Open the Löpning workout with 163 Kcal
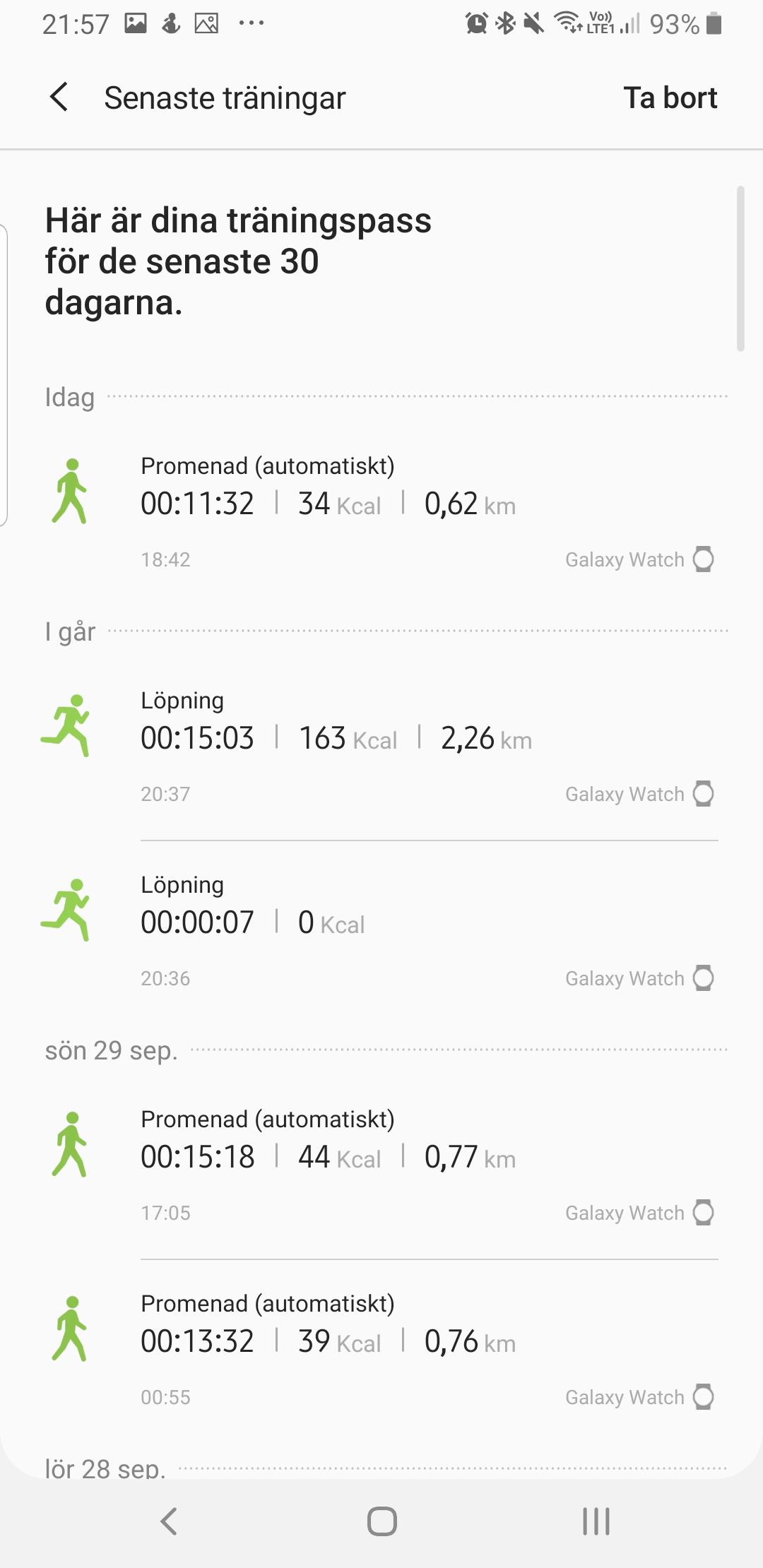The width and height of the screenshot is (763, 1568). tap(381, 743)
